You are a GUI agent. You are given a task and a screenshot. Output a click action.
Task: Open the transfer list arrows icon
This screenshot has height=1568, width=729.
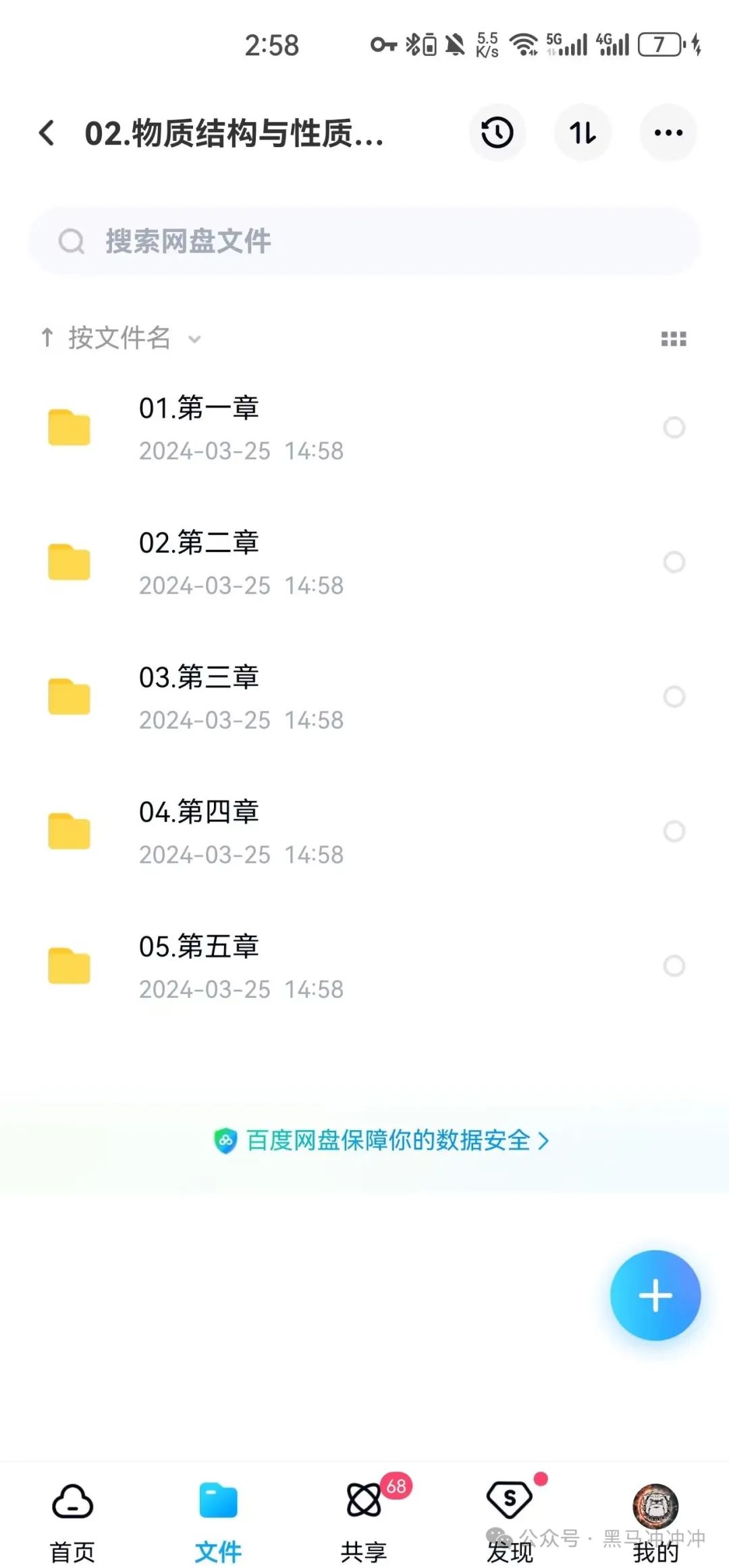[583, 133]
